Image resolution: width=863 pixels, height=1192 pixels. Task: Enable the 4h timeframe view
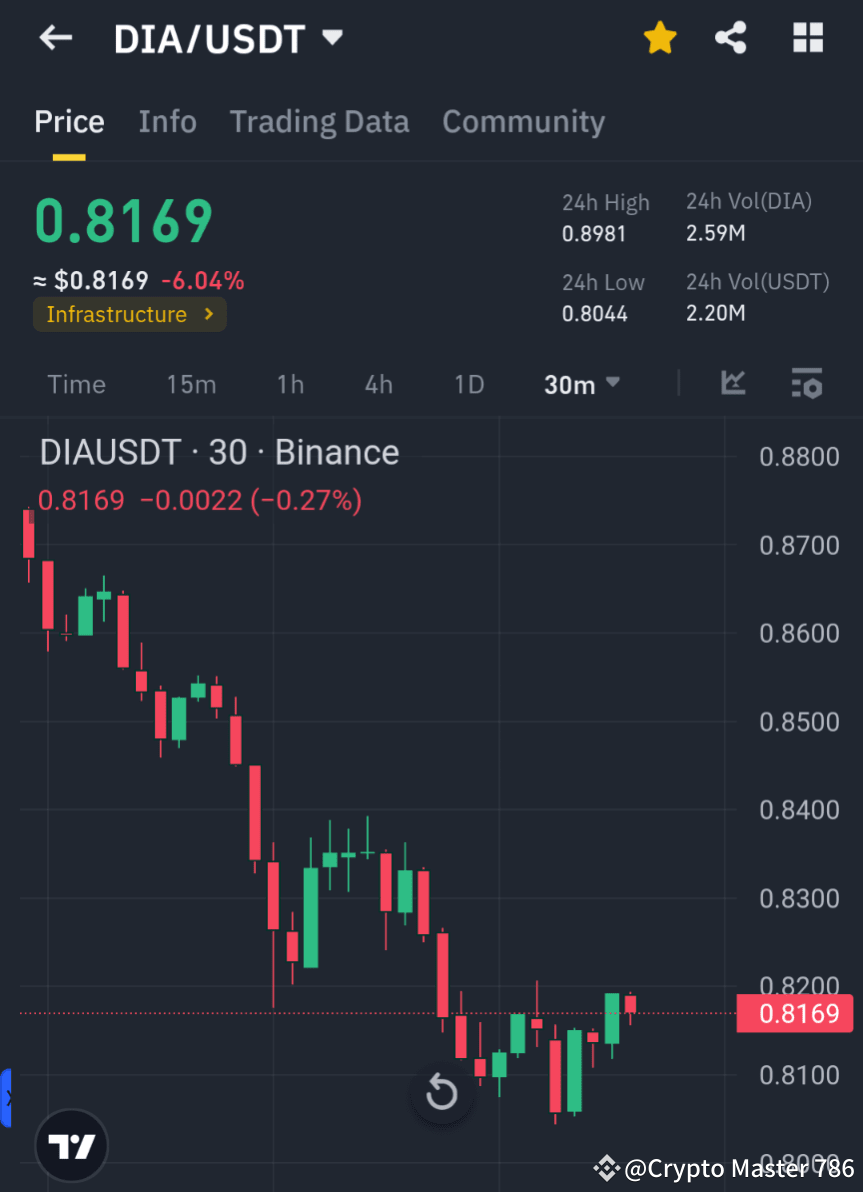pyautogui.click(x=378, y=383)
